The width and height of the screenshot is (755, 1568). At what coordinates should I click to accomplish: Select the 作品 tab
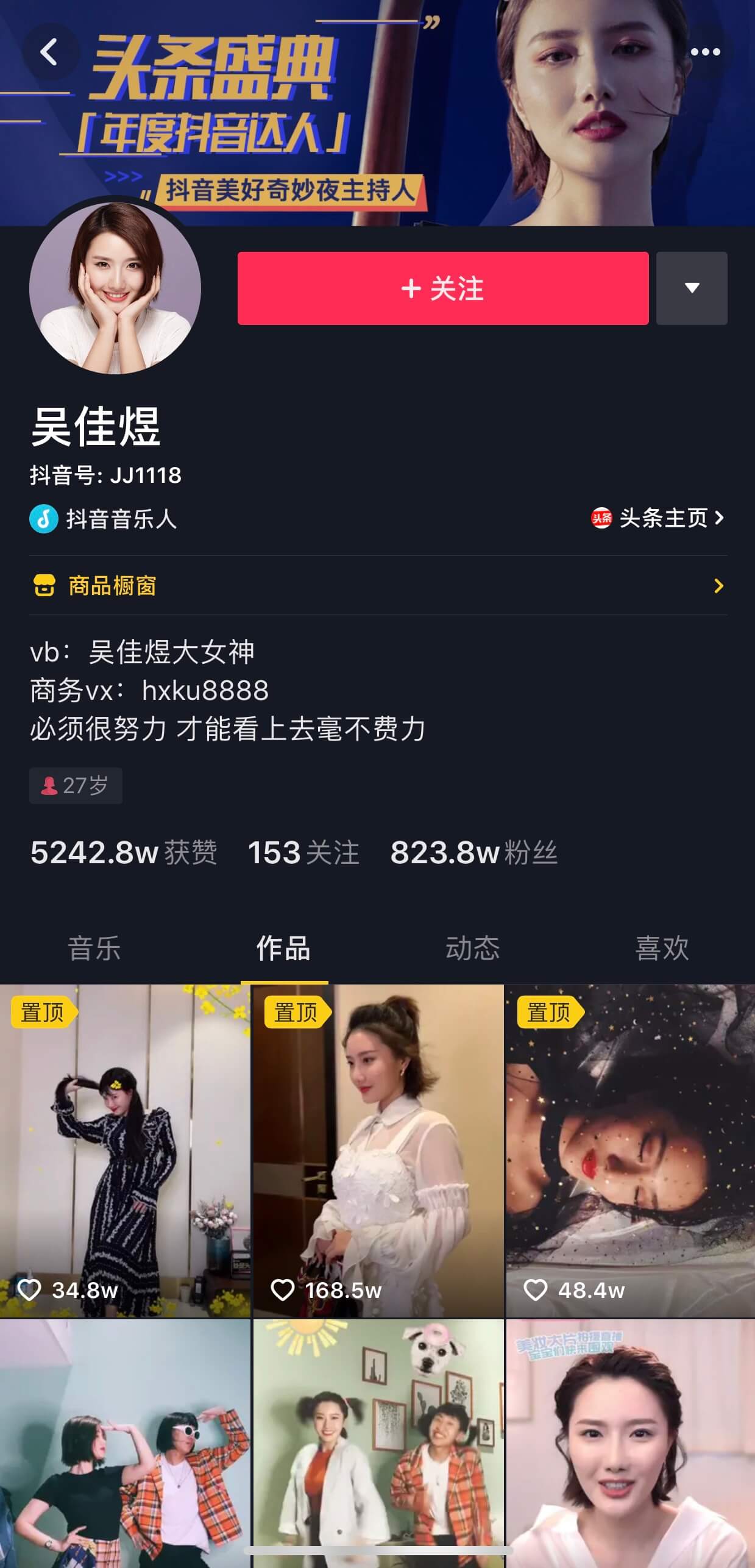(283, 949)
